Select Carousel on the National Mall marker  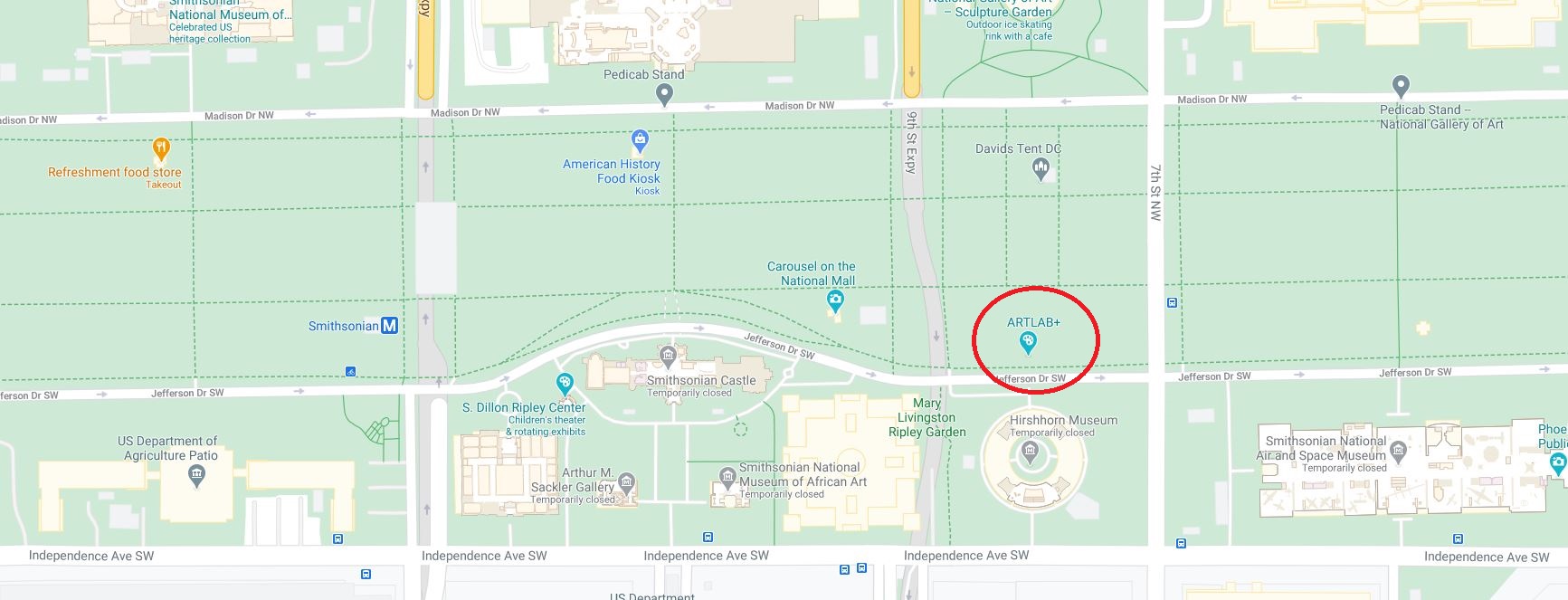pyautogui.click(x=835, y=300)
